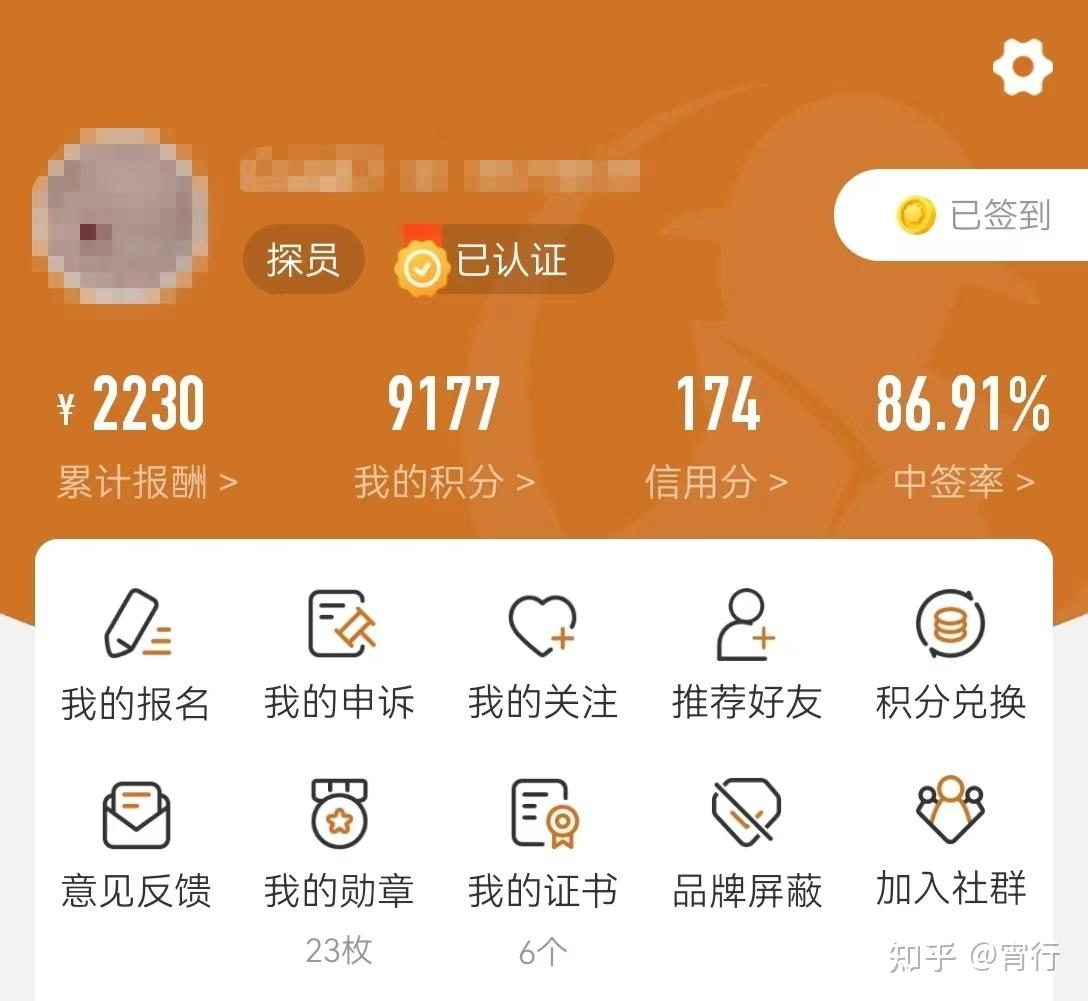Viewport: 1088px width, 1001px height.
Task: Open 积分兑换 points exchange
Action: [950, 652]
